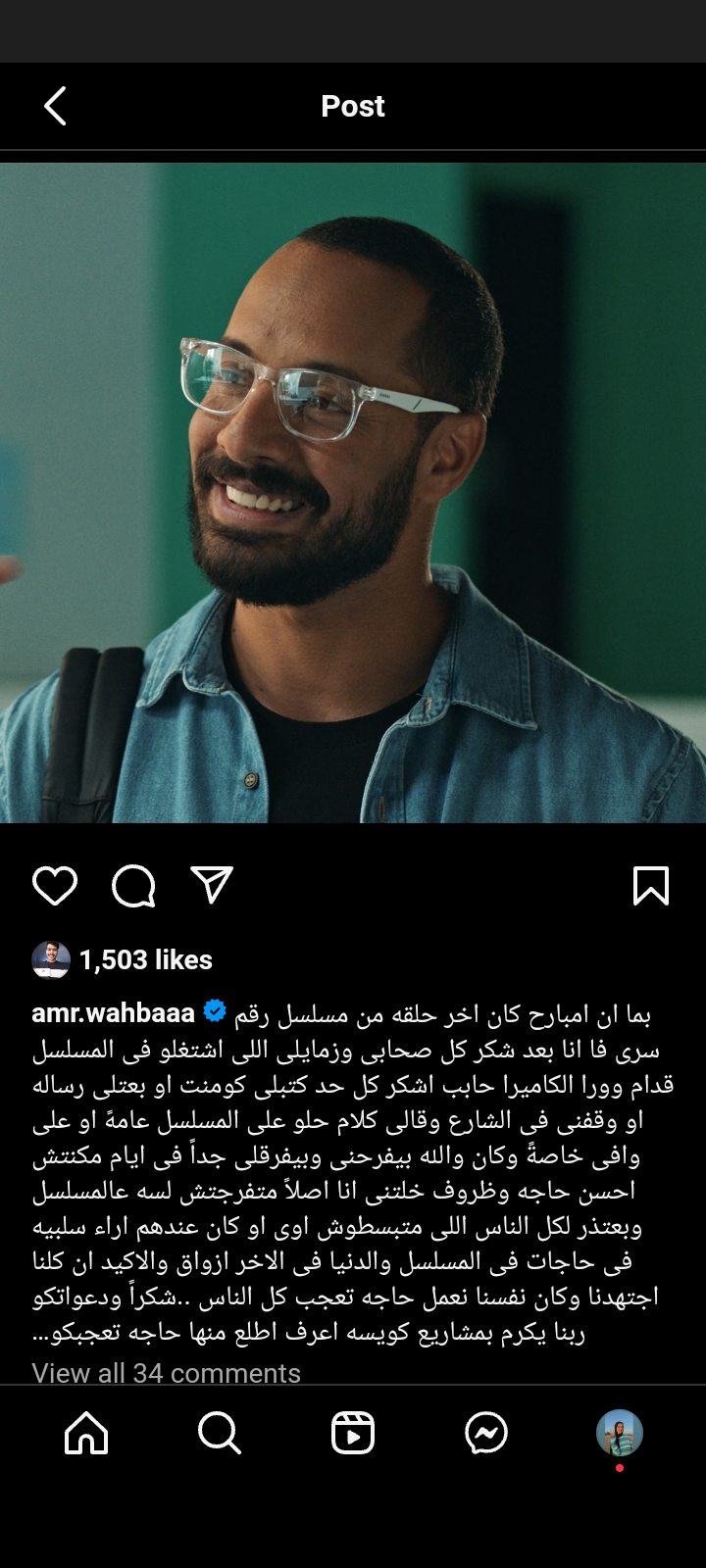Switch to the Home tab
The width and height of the screenshot is (706, 1568).
point(86,1433)
